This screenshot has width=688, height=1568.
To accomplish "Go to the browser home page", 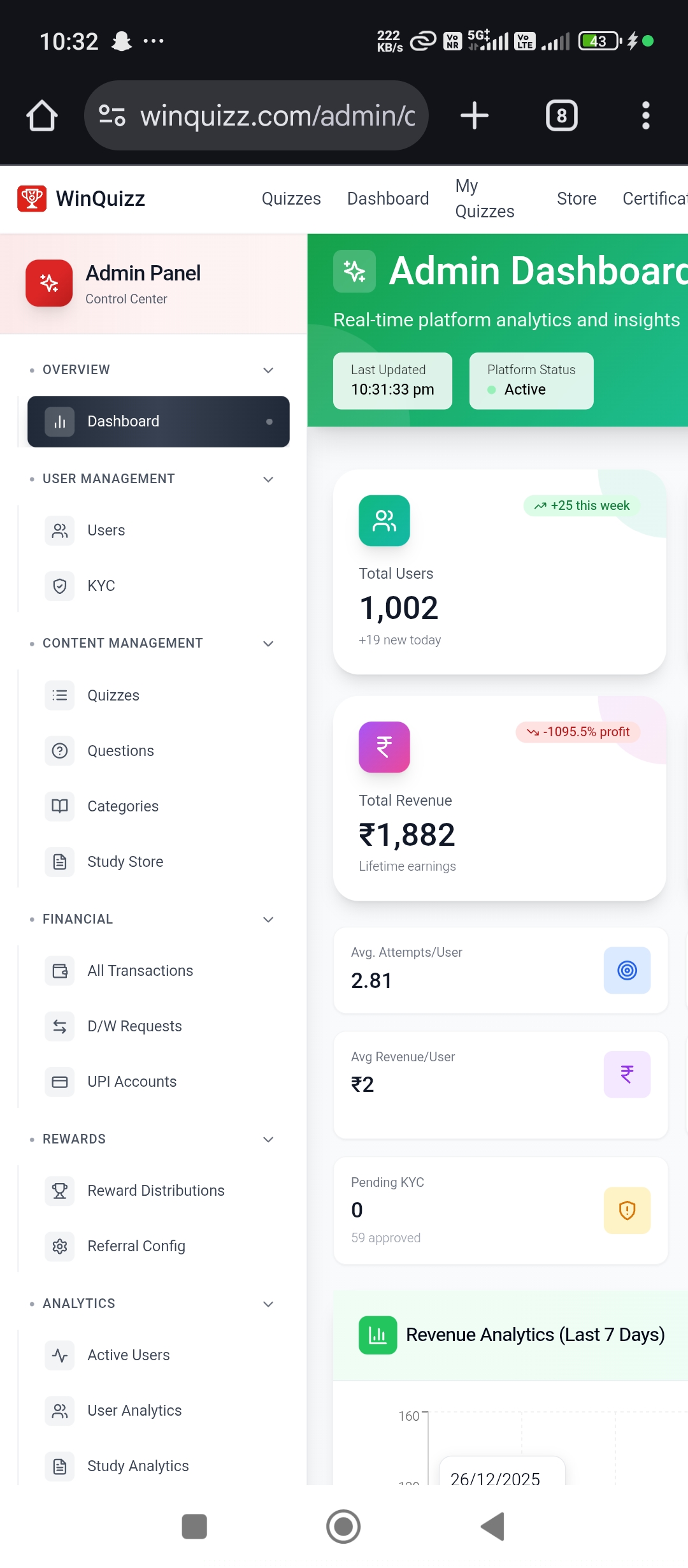I will pos(42,115).
